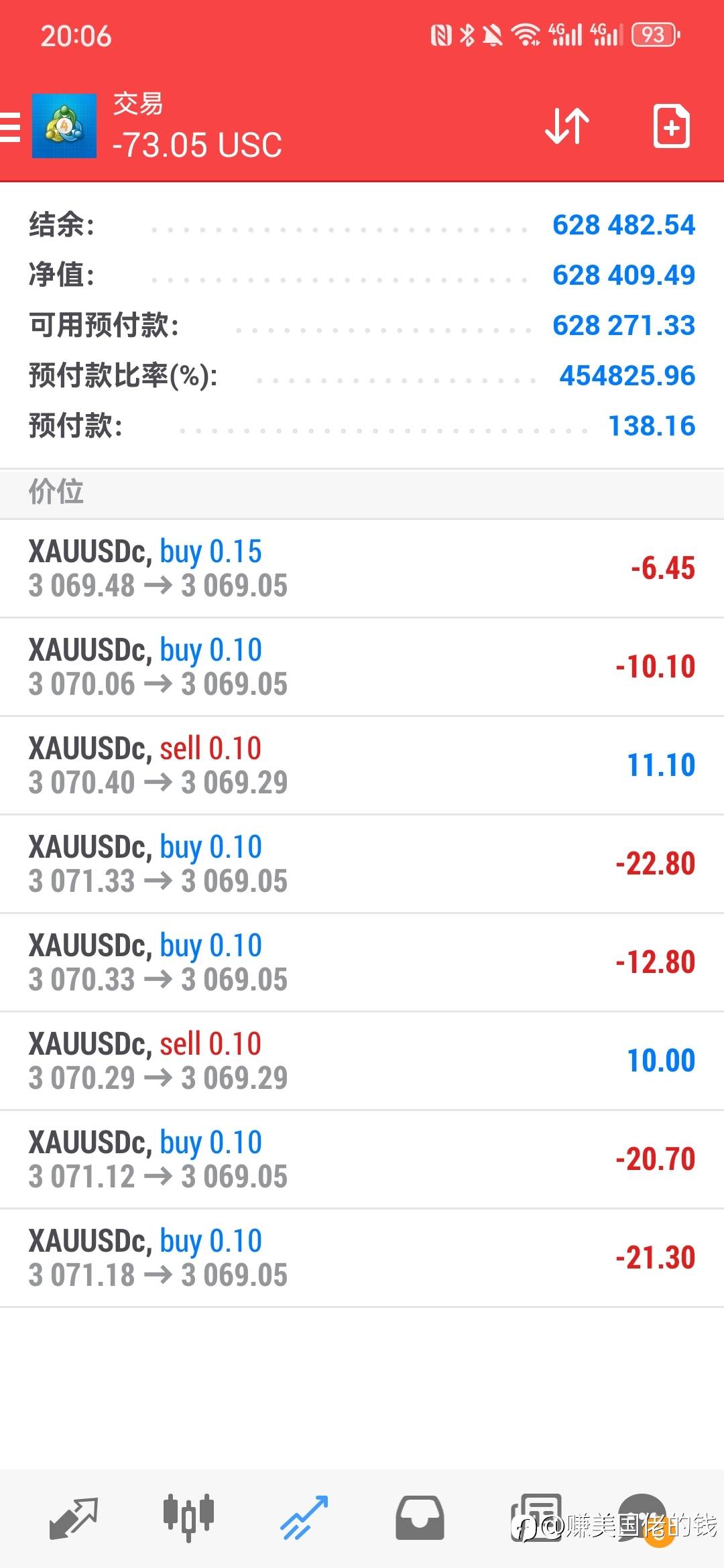Create a new order

coord(671,126)
